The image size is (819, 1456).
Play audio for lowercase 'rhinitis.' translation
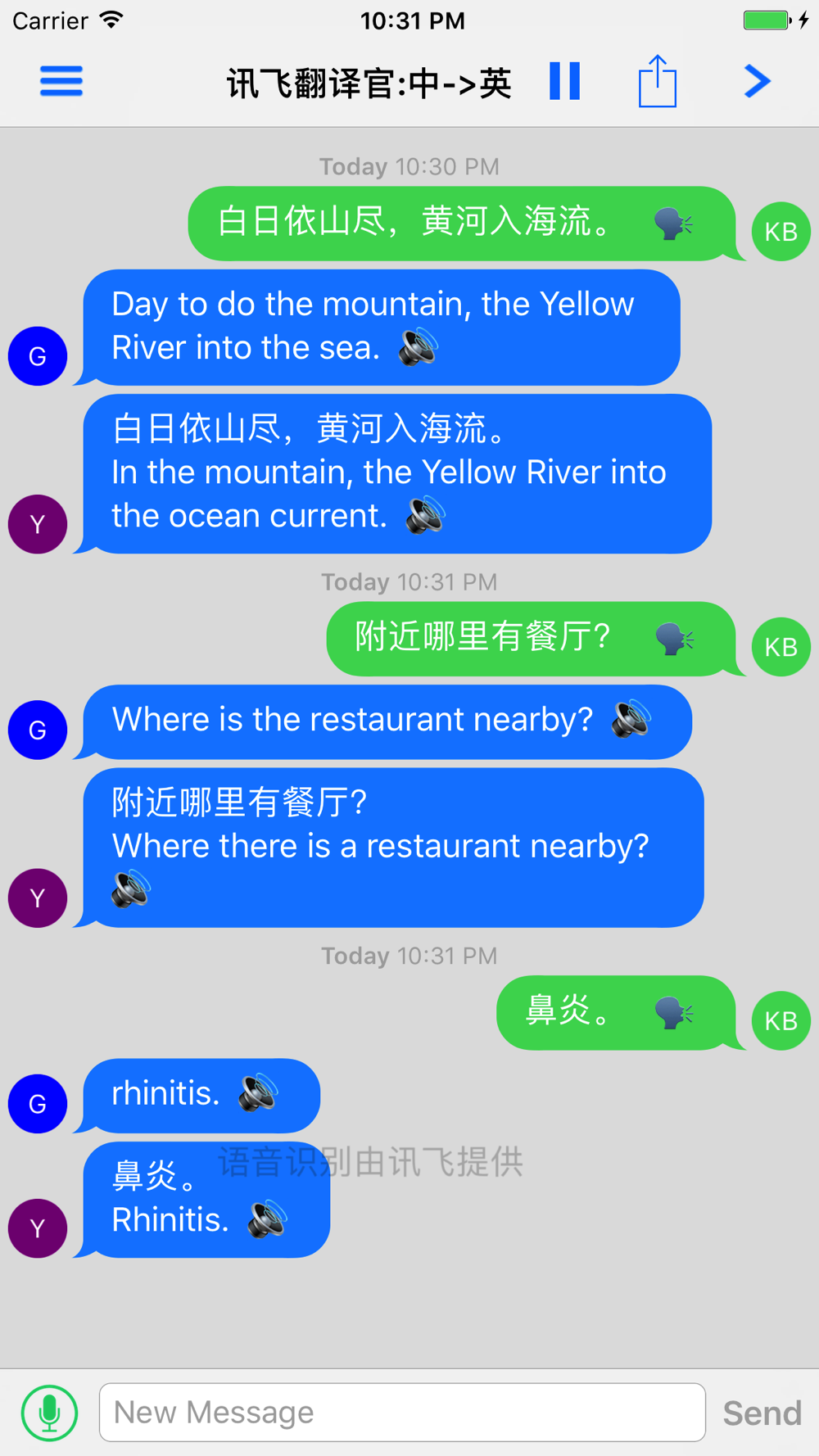(259, 1093)
